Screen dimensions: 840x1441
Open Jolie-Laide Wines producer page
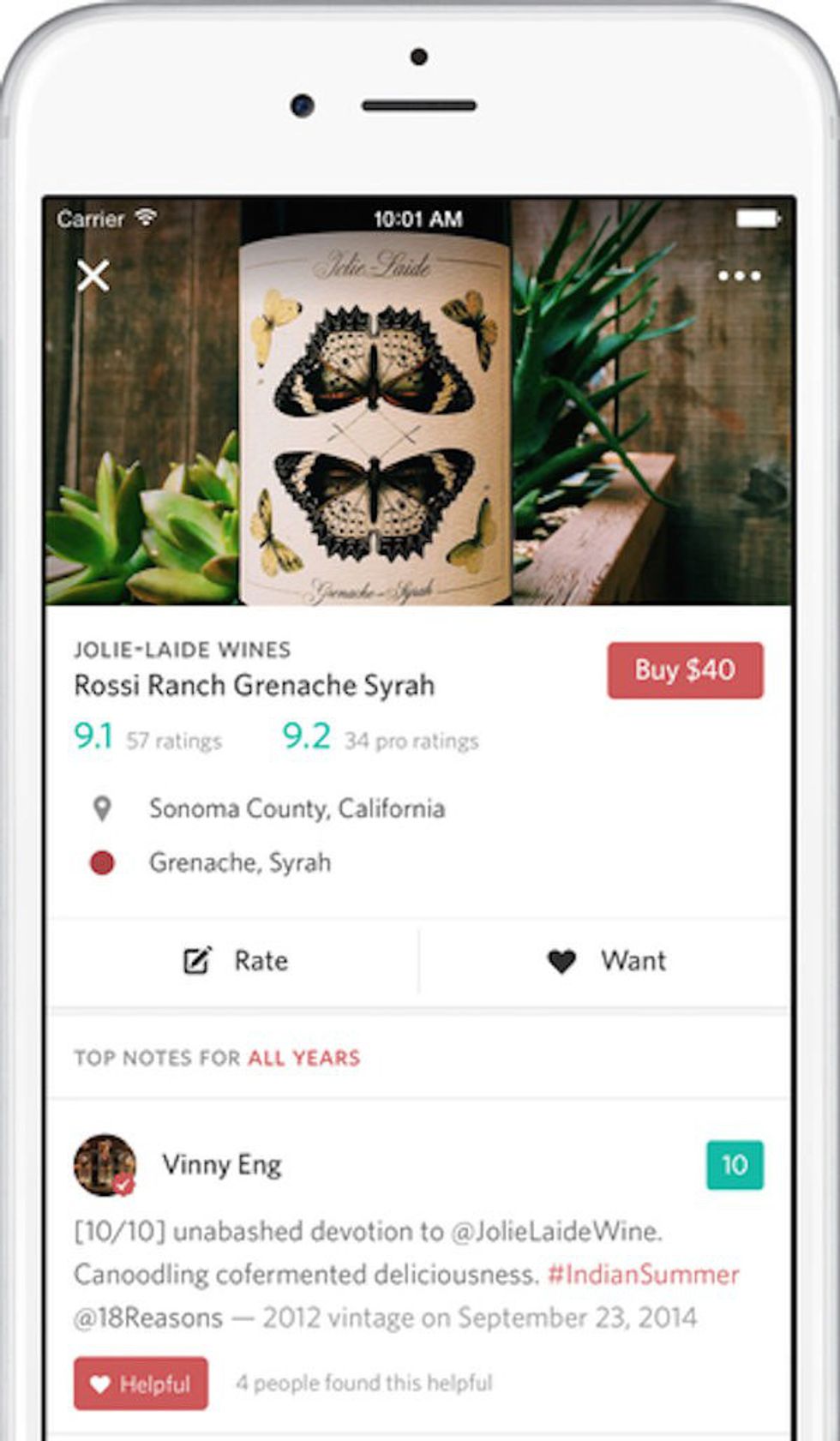(182, 650)
